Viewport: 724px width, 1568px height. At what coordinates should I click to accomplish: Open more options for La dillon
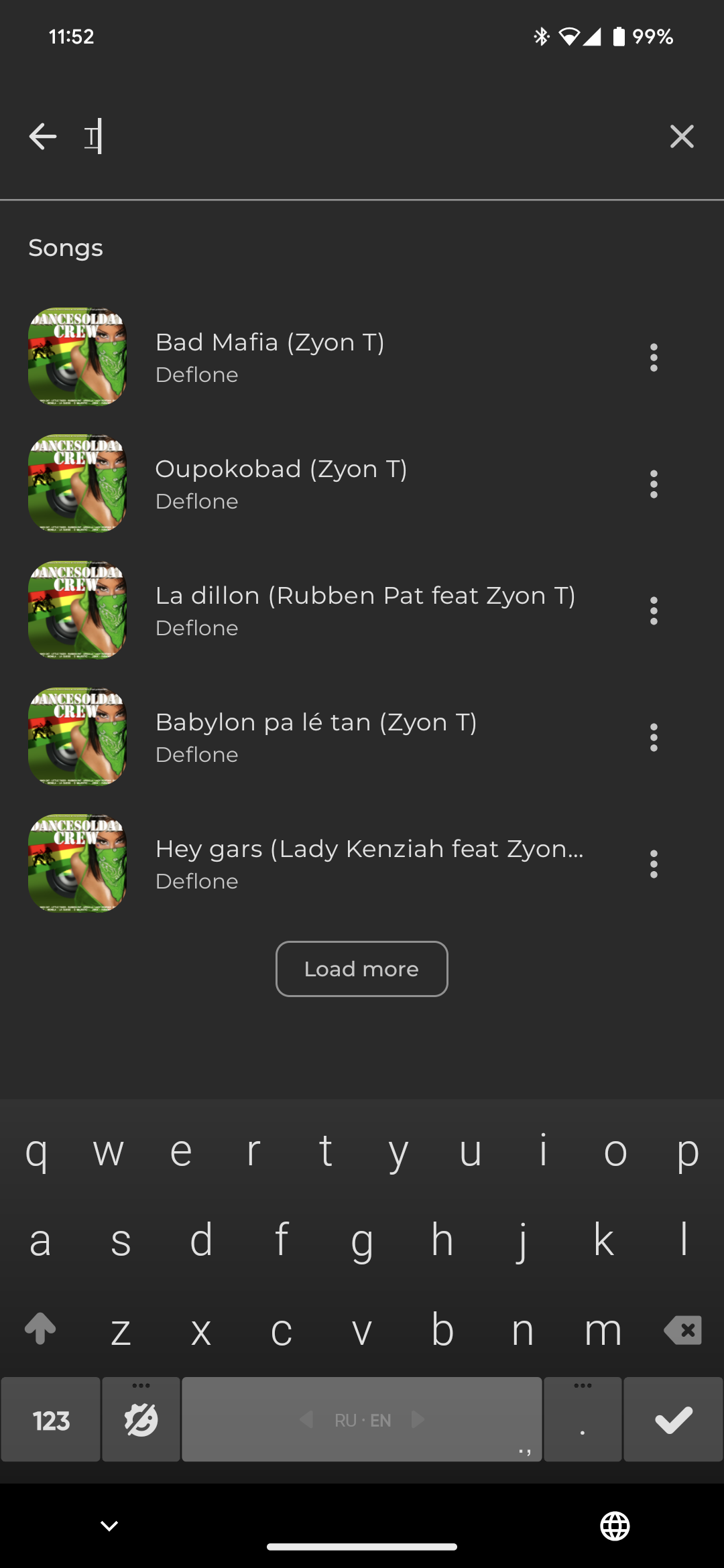coord(654,610)
